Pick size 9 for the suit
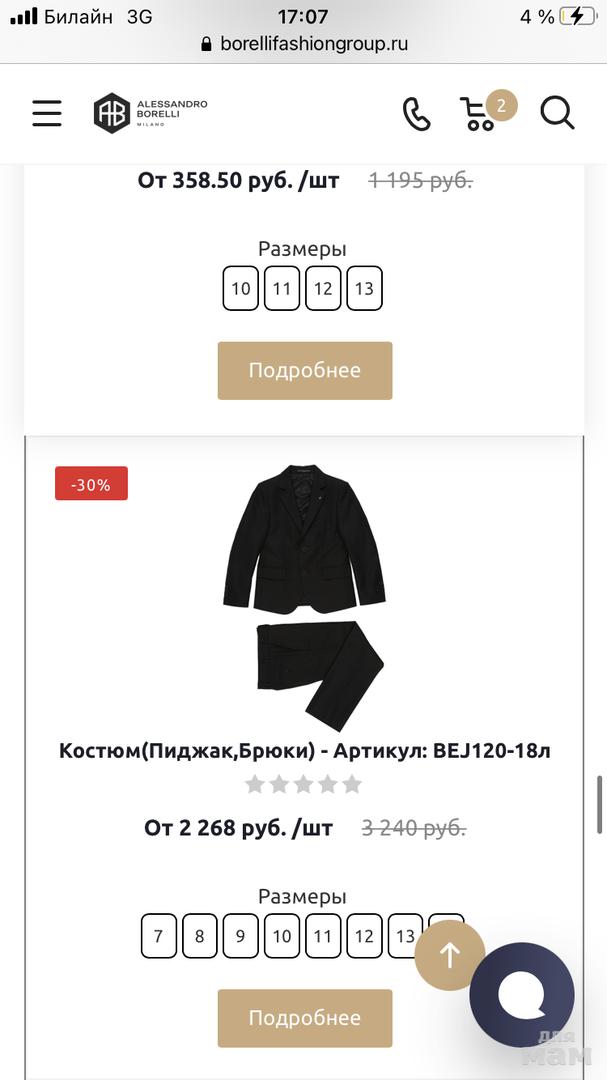This screenshot has width=607, height=1080. pos(241,937)
